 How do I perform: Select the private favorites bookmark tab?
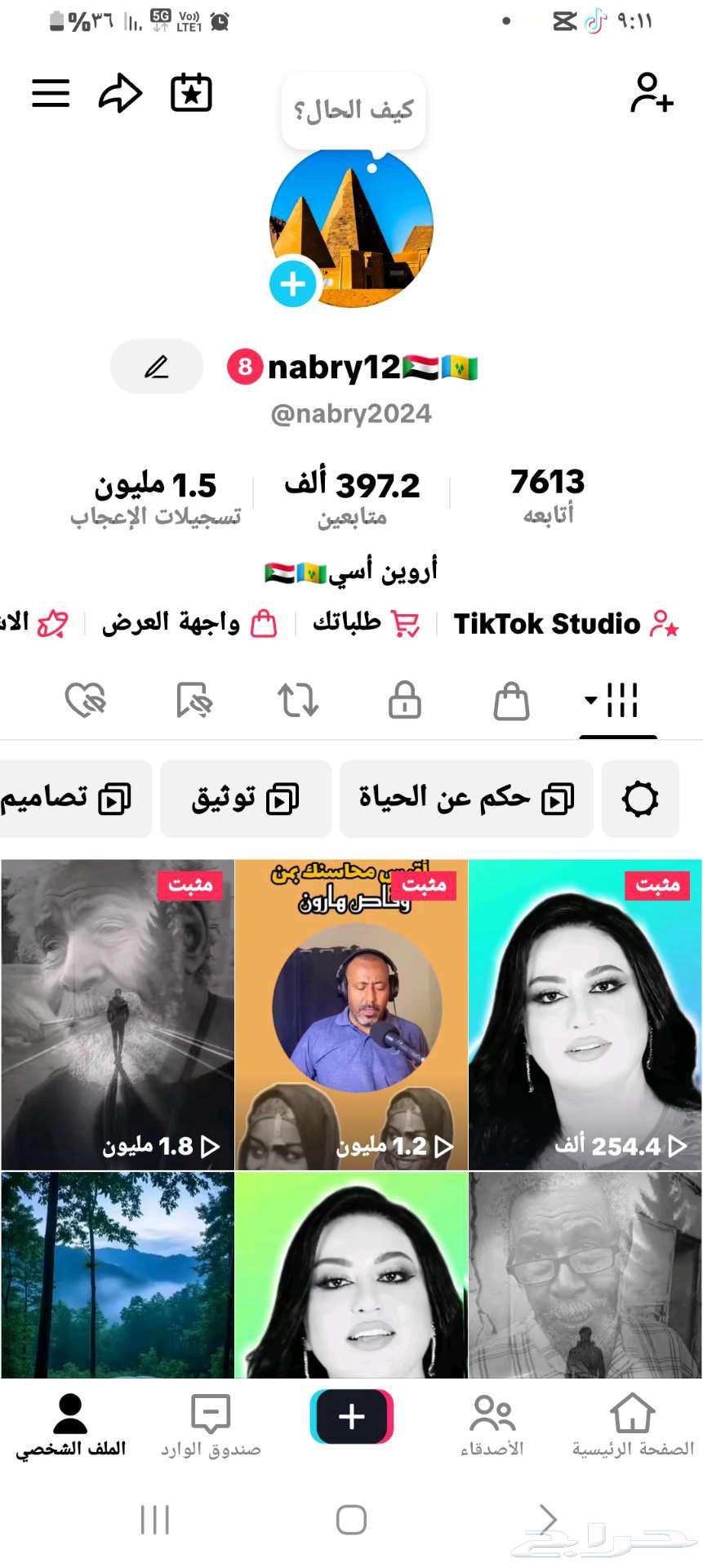192,701
